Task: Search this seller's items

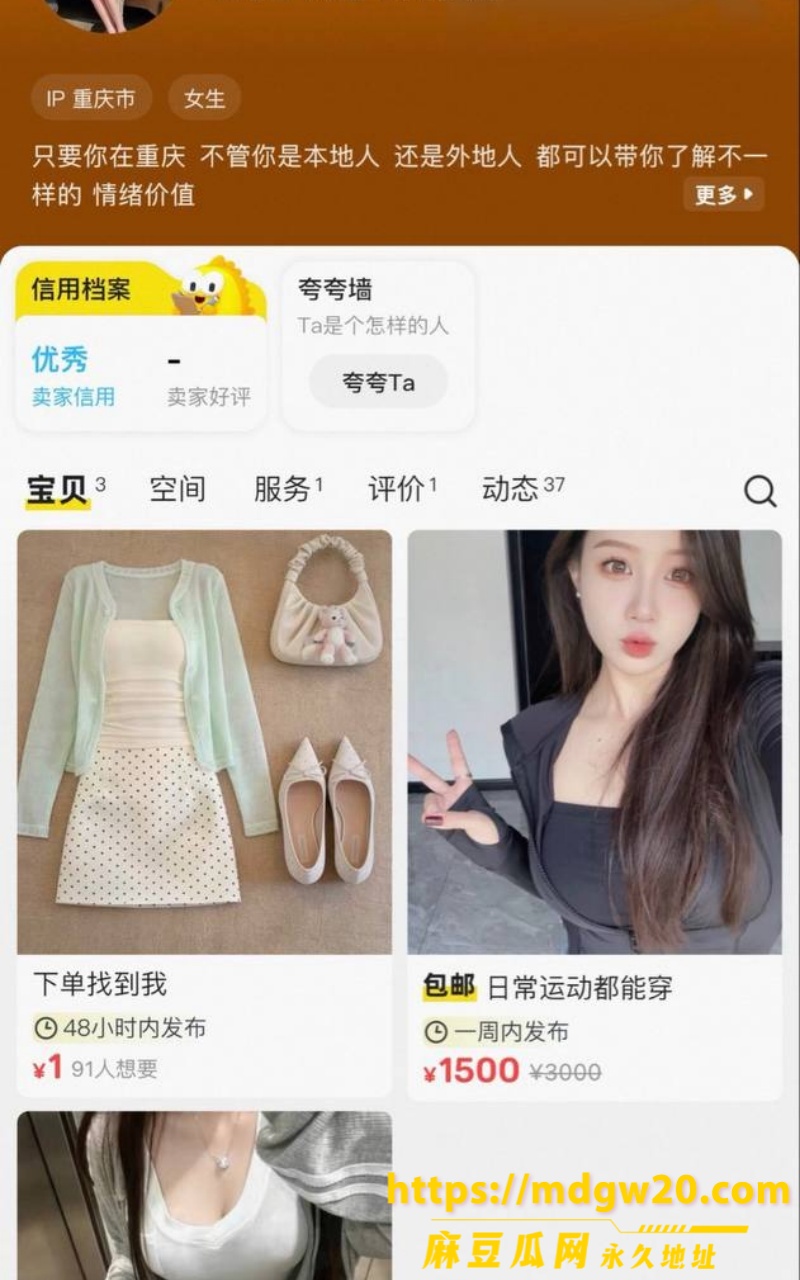Action: pyautogui.click(x=760, y=490)
